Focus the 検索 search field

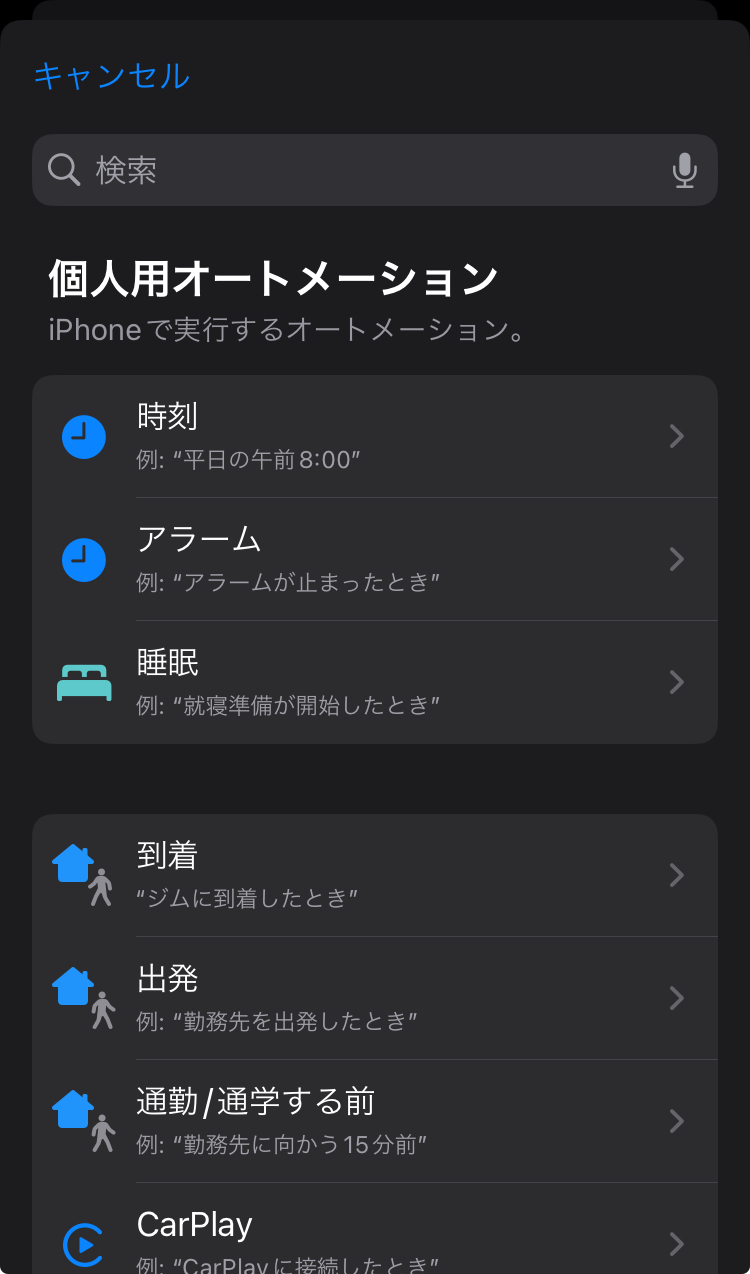coord(375,170)
